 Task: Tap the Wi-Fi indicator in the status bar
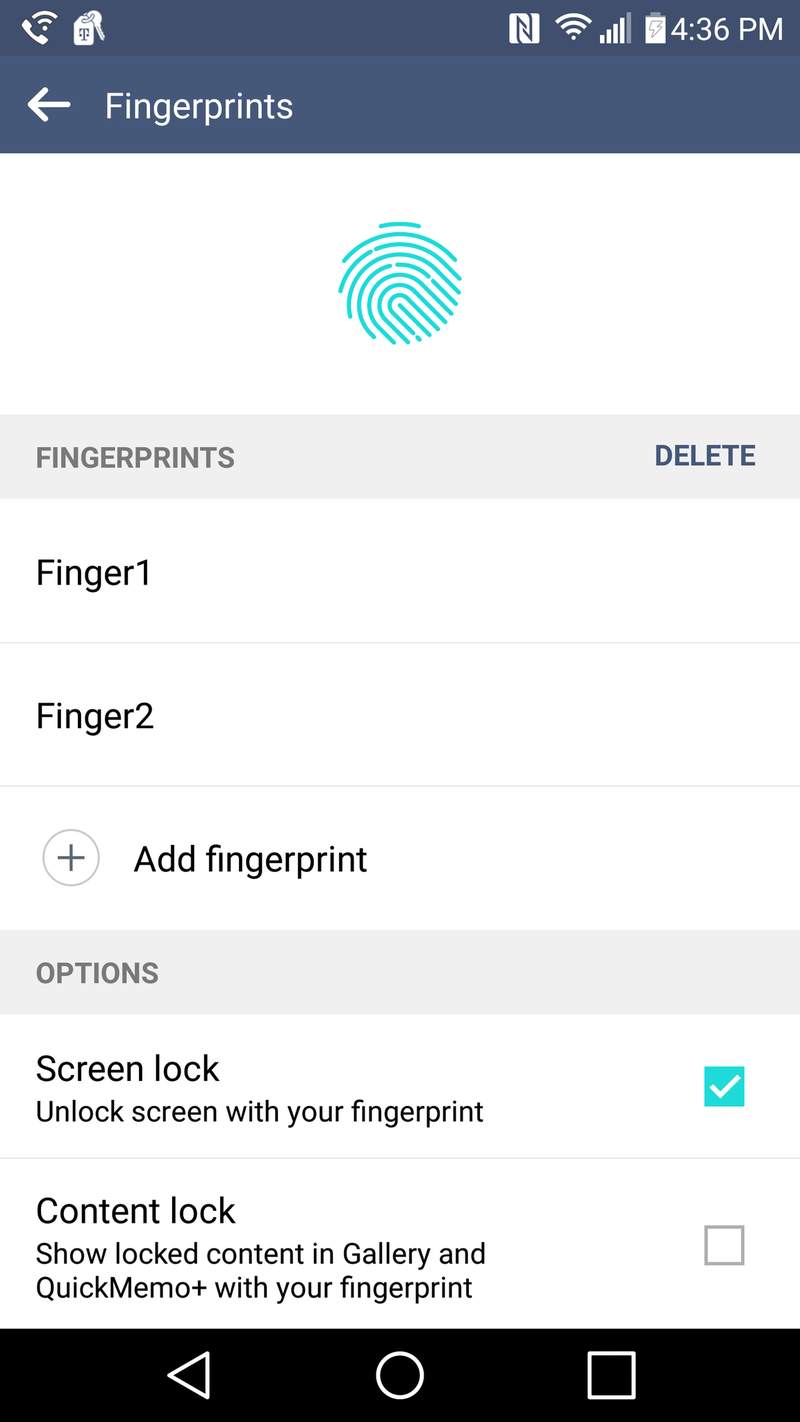[572, 29]
